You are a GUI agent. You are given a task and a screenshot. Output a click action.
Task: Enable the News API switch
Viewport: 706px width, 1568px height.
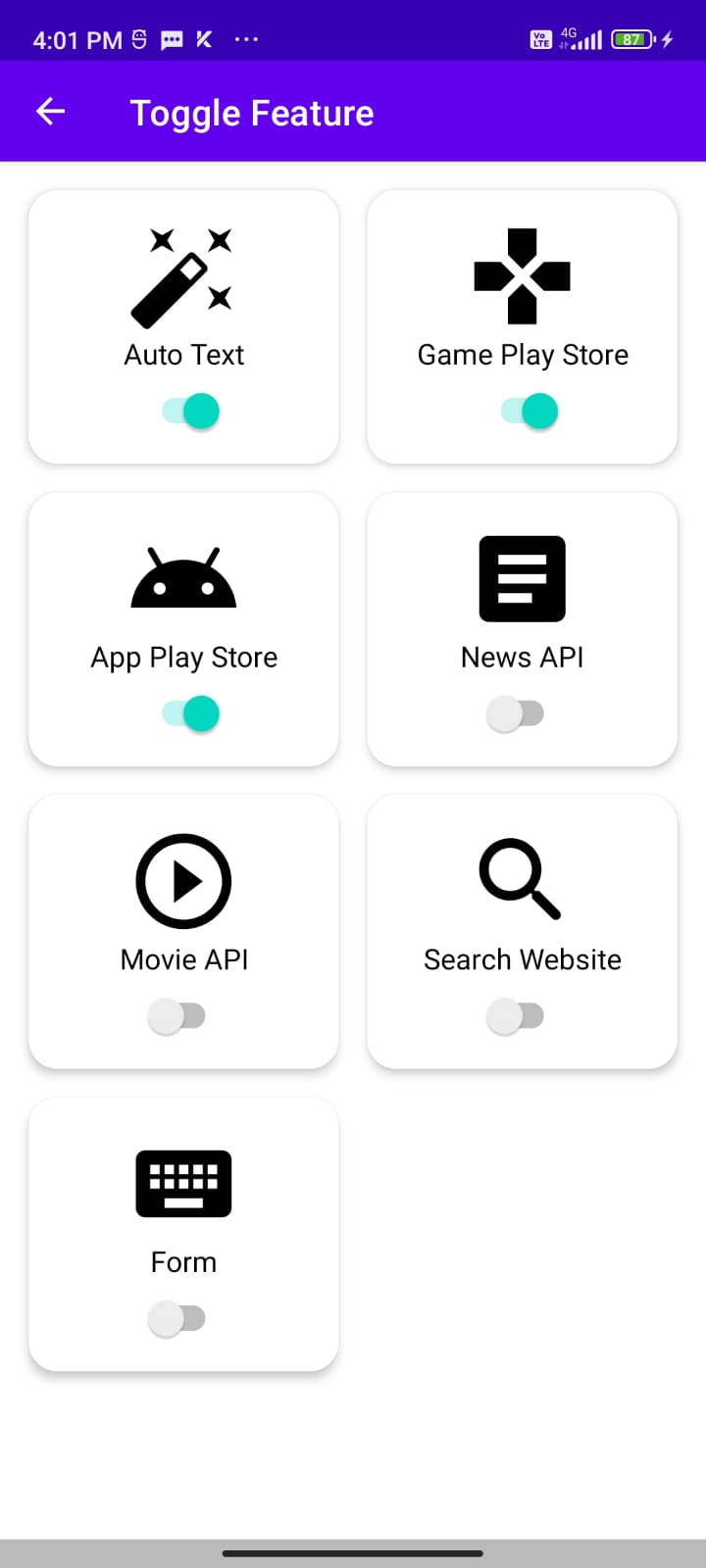tap(516, 713)
